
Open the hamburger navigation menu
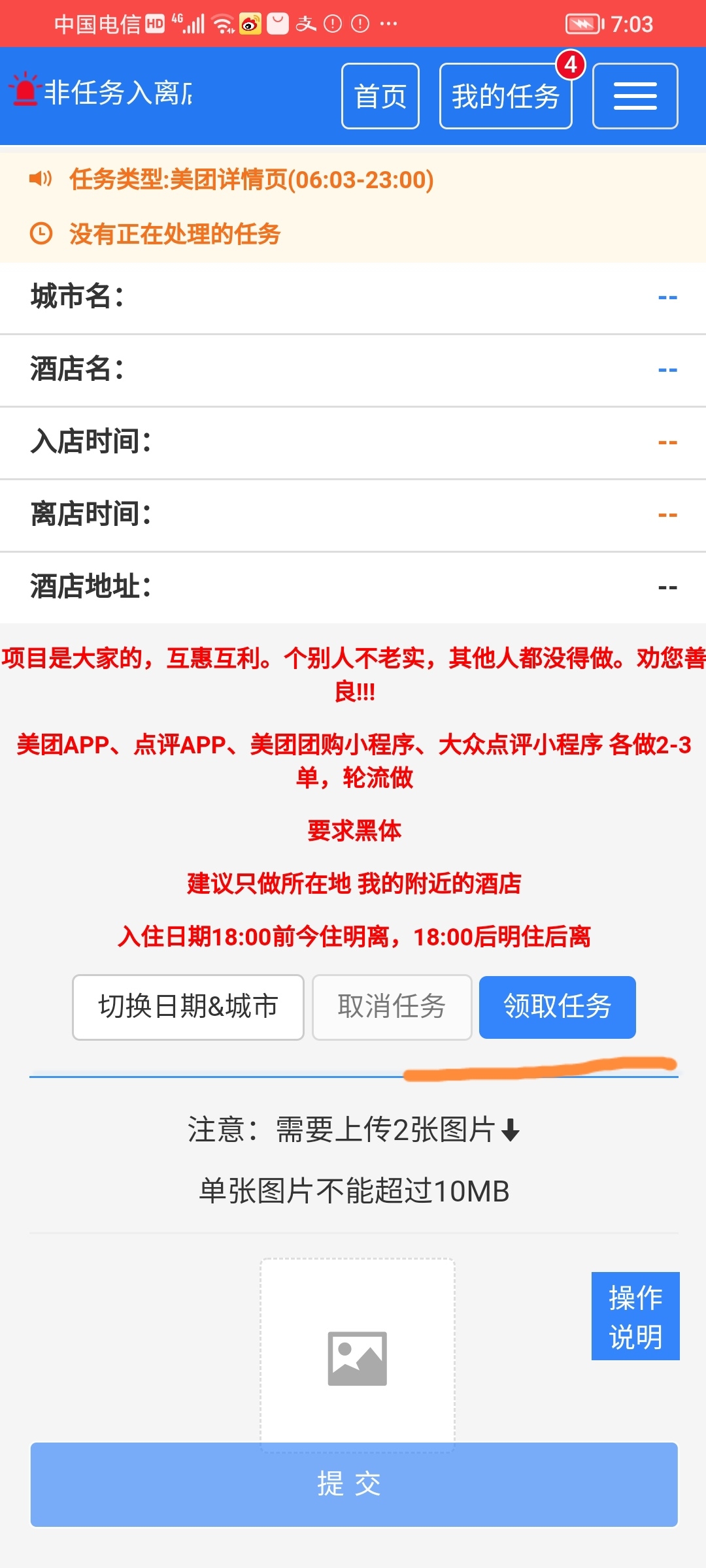click(x=635, y=96)
